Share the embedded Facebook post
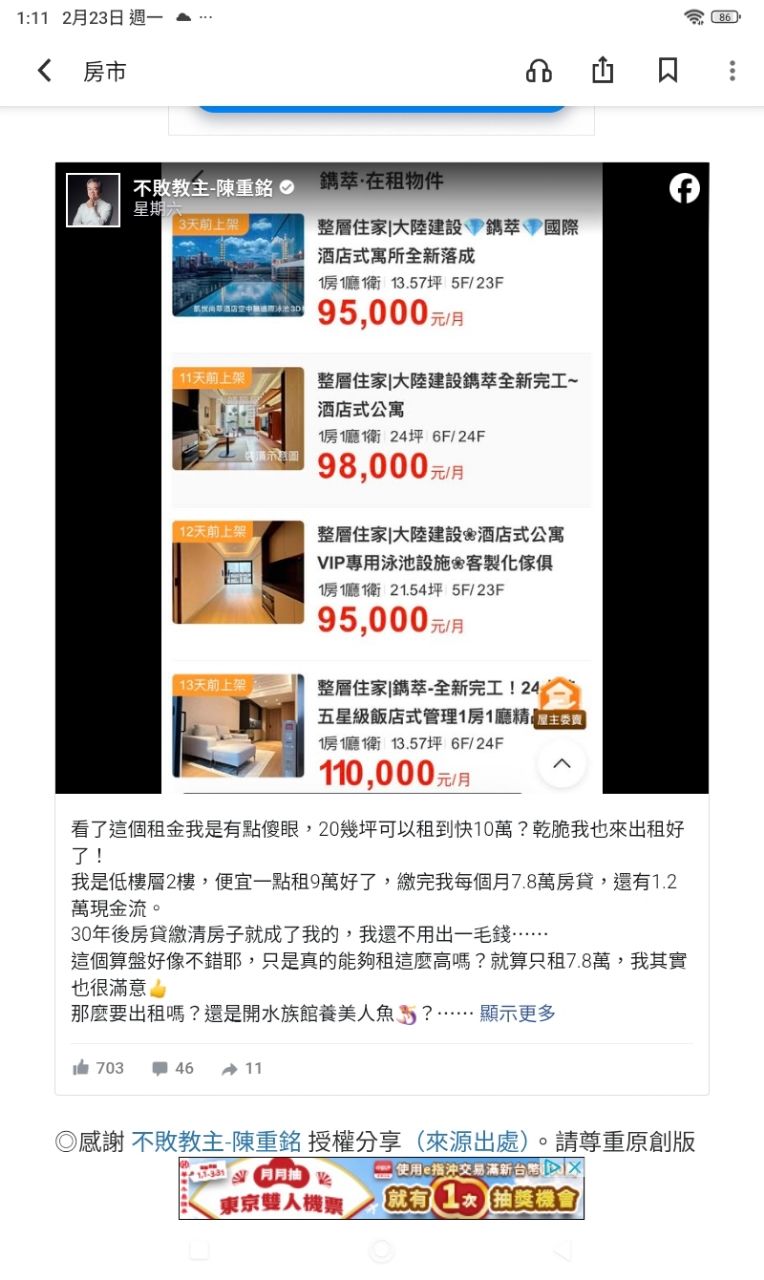 pos(241,1068)
